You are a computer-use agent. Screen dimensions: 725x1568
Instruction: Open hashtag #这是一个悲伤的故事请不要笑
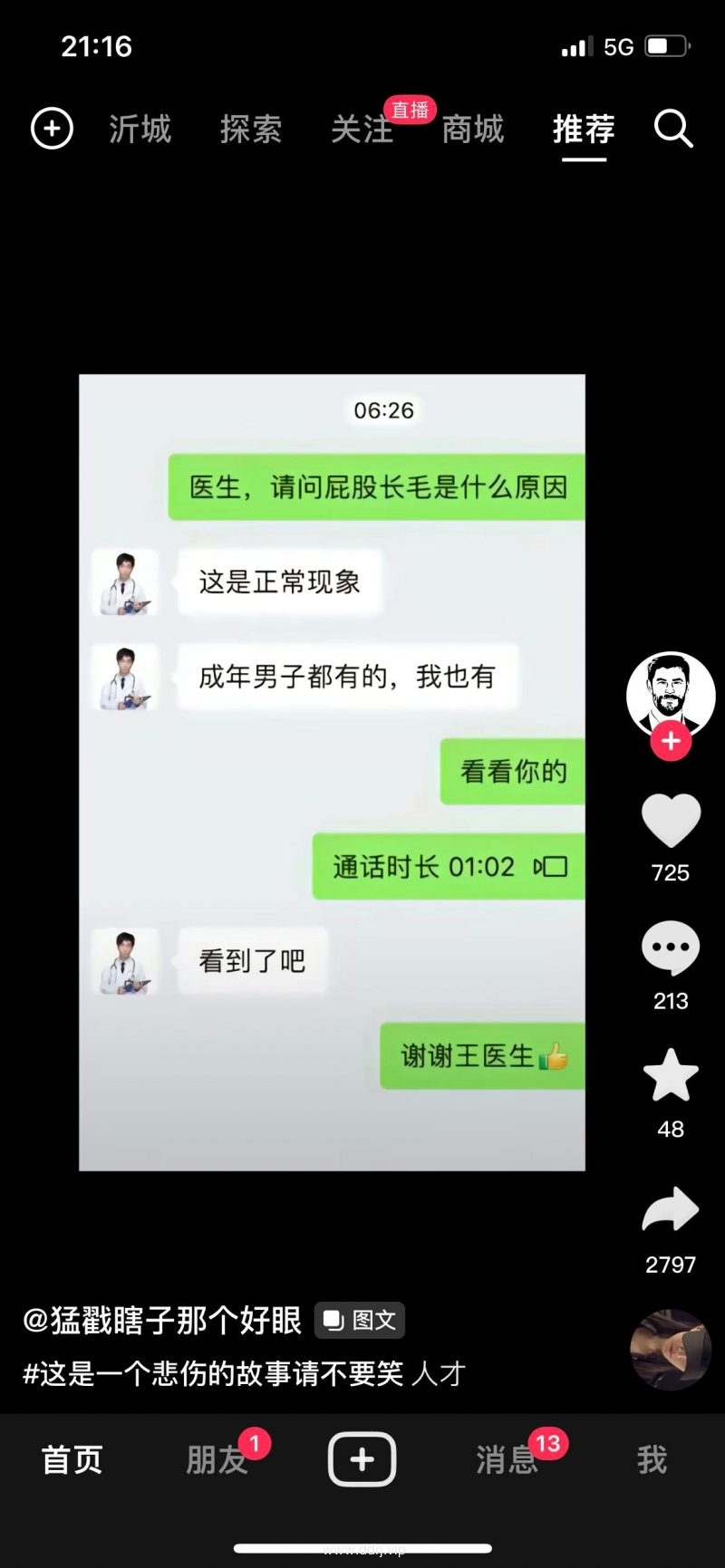pos(213,1373)
